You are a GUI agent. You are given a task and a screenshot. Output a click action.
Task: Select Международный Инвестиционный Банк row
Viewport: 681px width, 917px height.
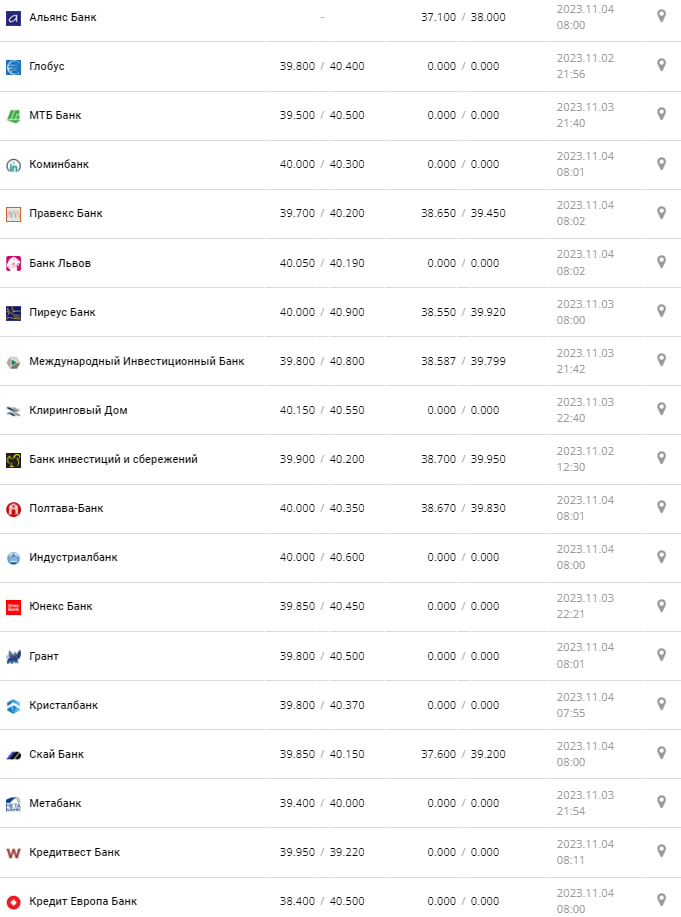click(136, 361)
